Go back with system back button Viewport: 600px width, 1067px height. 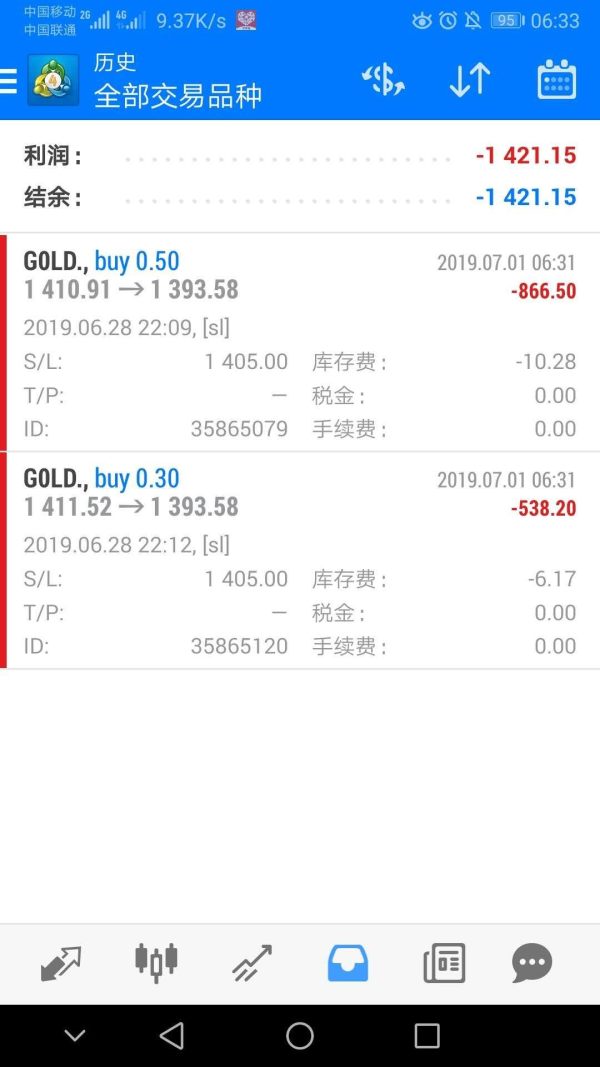[x=172, y=1036]
